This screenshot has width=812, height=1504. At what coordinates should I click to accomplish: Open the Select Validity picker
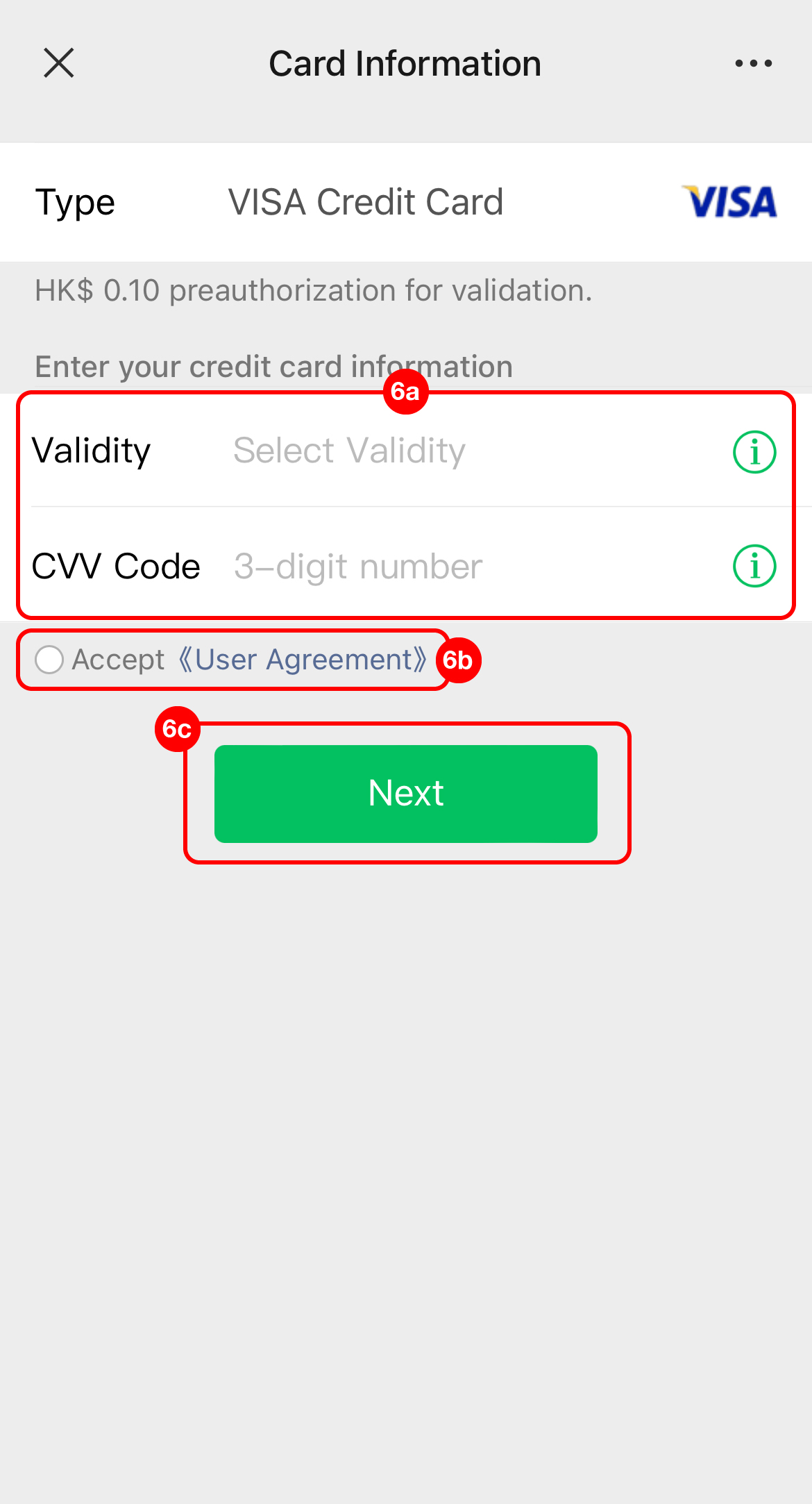tap(349, 451)
